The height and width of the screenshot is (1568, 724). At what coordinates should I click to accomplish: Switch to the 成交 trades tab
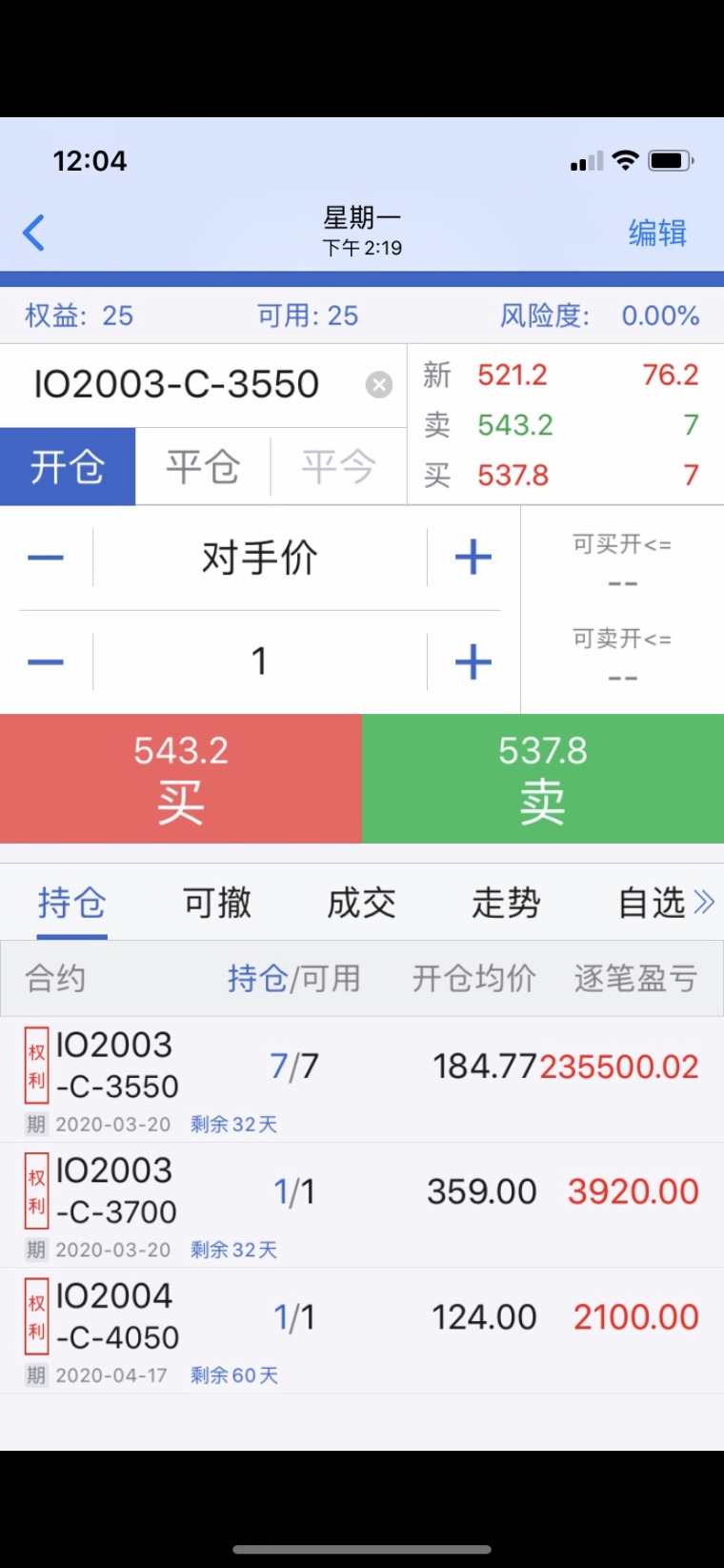[361, 902]
